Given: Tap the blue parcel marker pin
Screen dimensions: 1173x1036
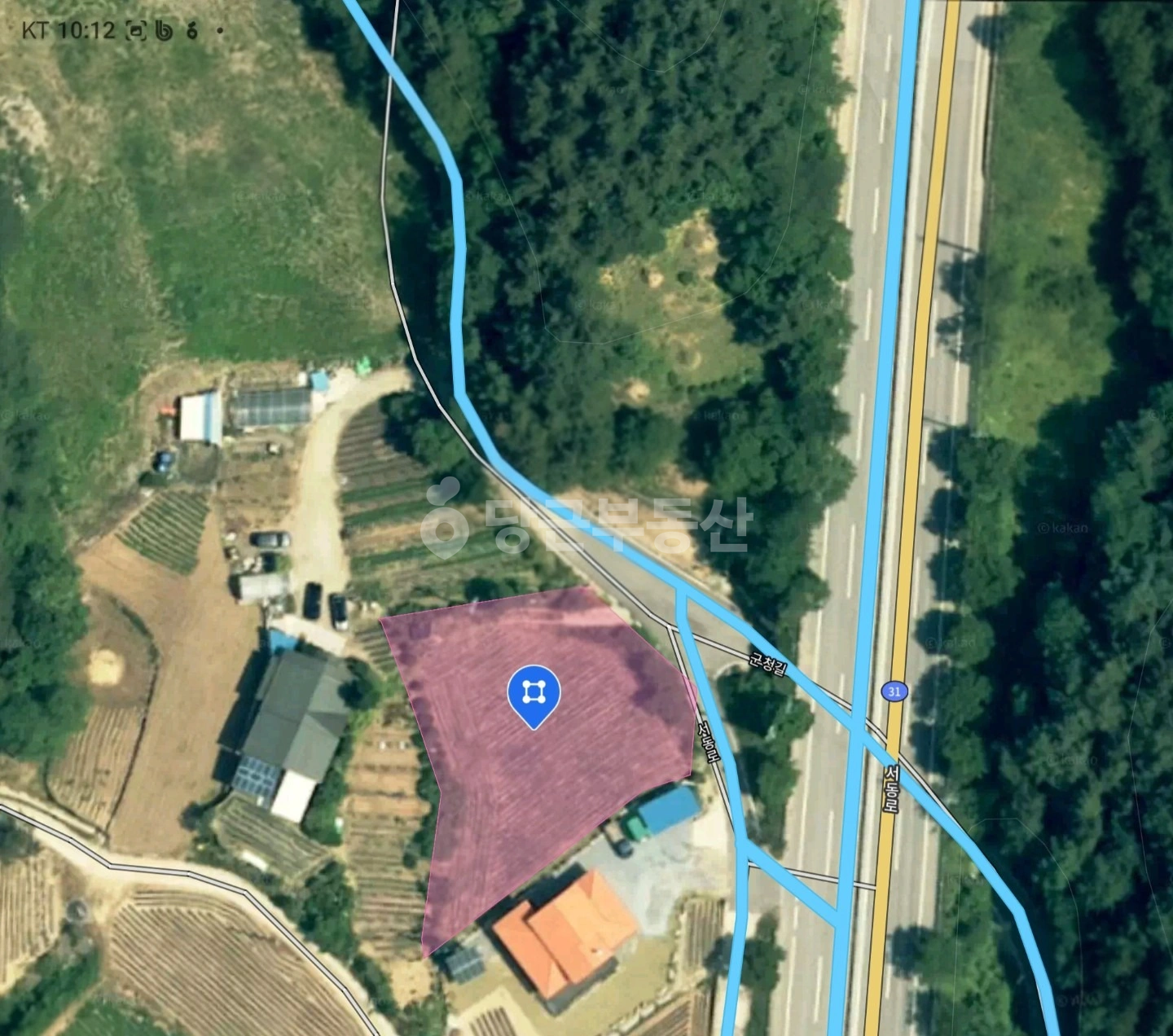Looking at the screenshot, I should [534, 696].
